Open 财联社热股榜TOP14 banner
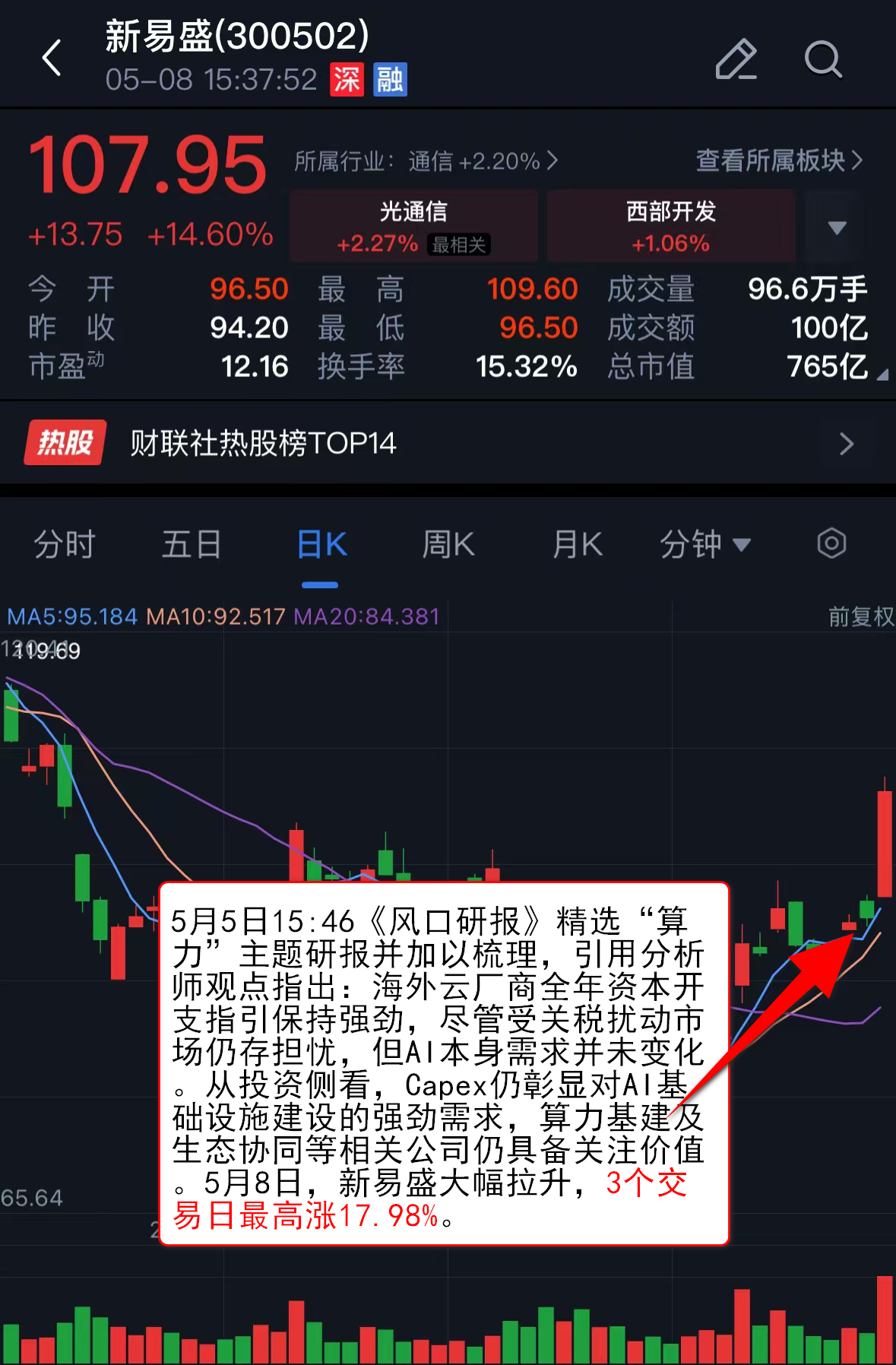 448,443
